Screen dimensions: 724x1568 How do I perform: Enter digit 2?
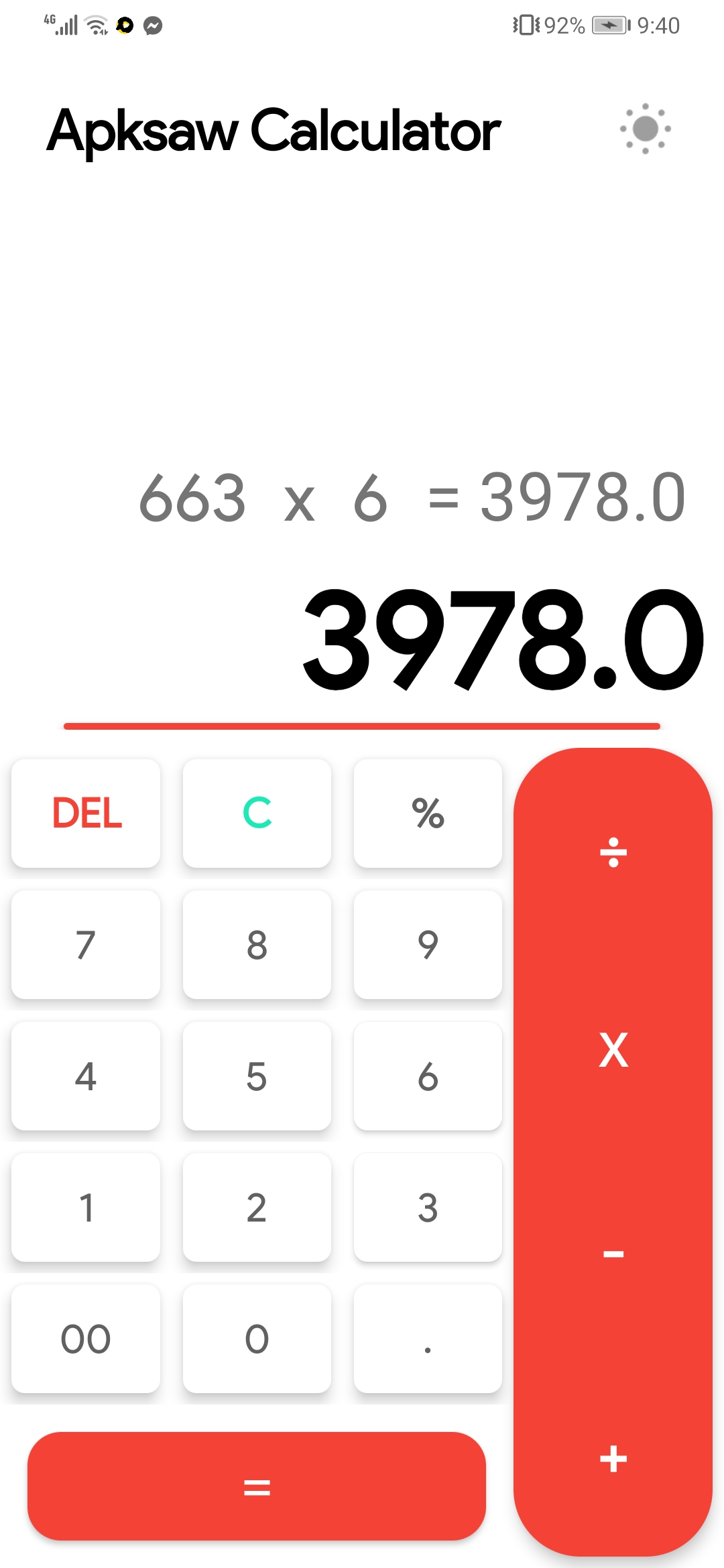point(257,1207)
